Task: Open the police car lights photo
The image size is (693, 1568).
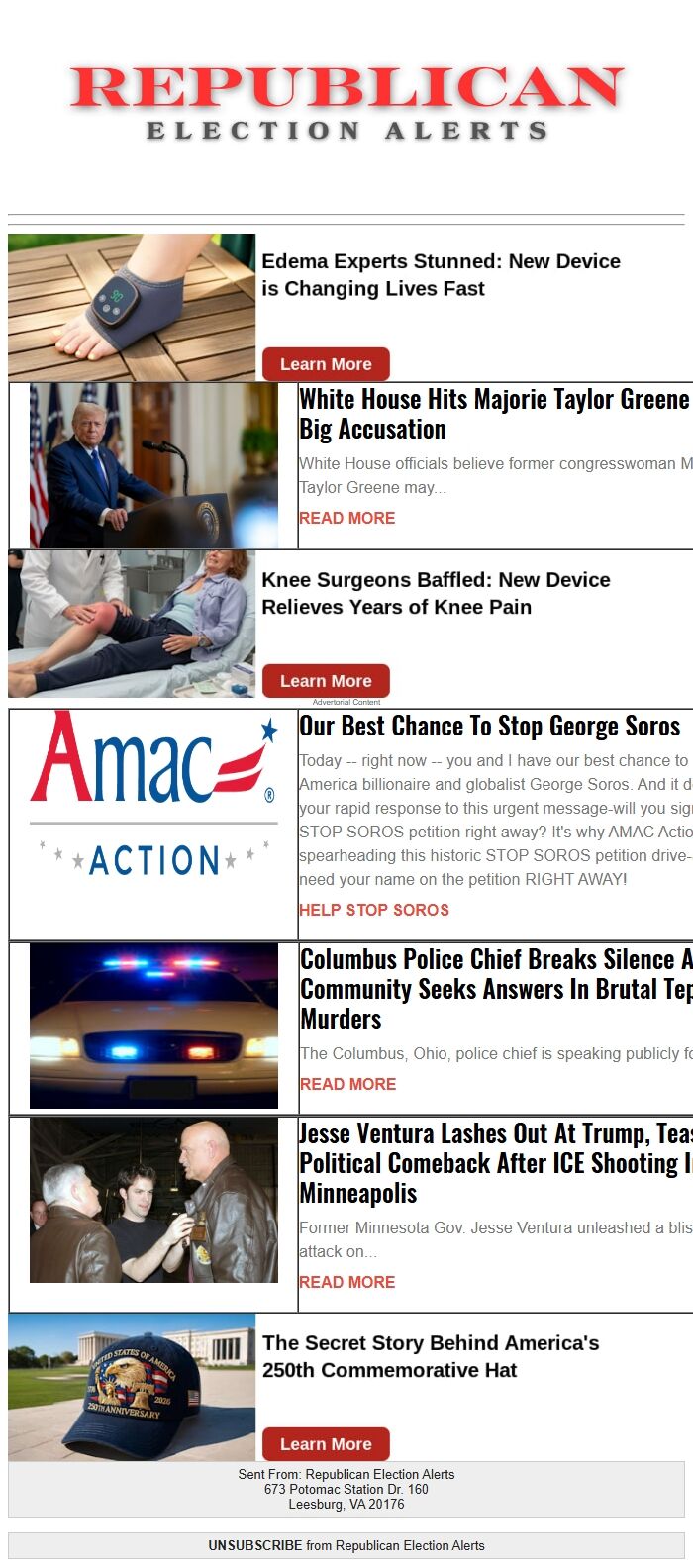Action: (153, 1026)
